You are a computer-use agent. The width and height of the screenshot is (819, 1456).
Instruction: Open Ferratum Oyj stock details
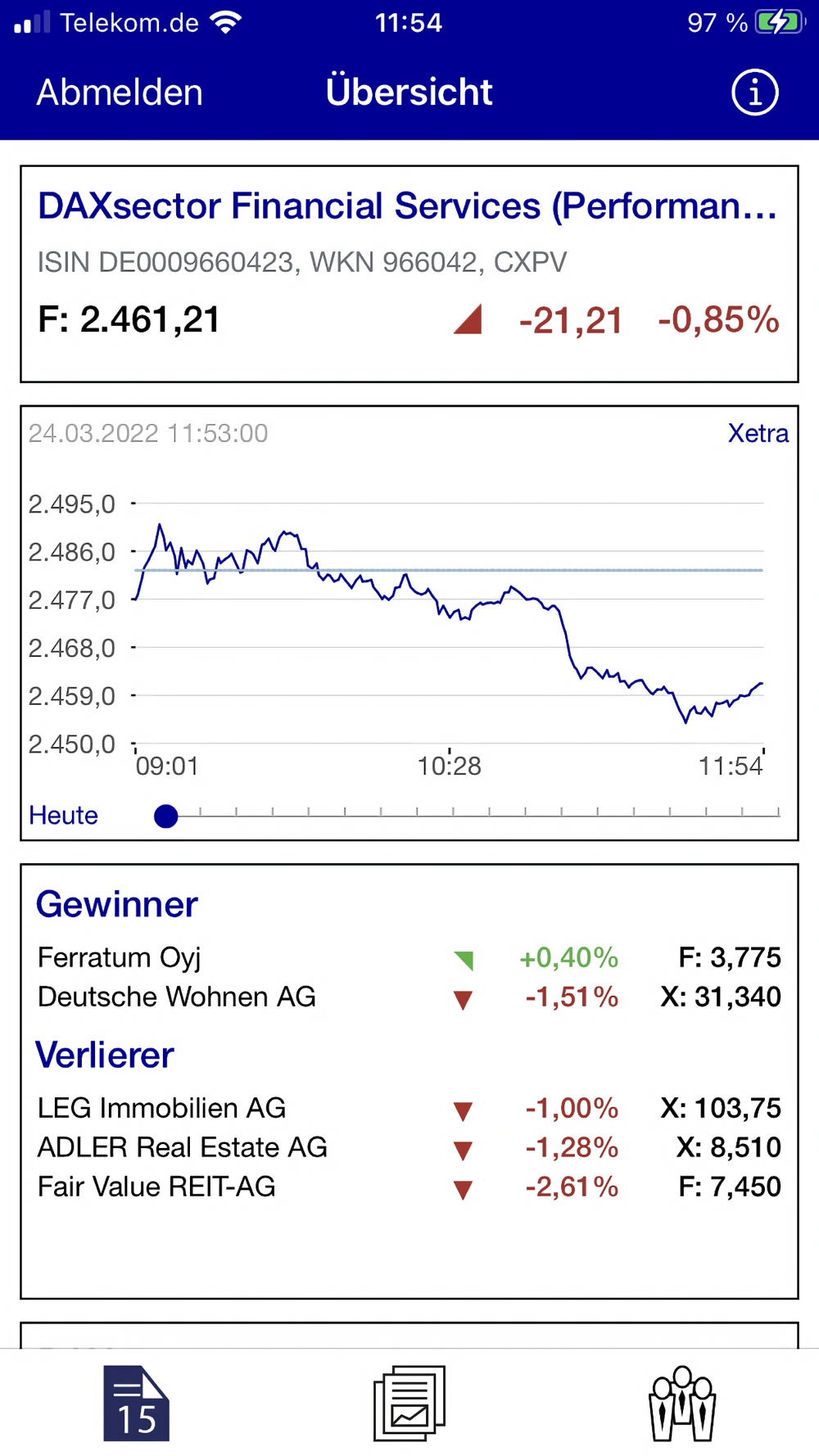pyautogui.click(x=409, y=957)
